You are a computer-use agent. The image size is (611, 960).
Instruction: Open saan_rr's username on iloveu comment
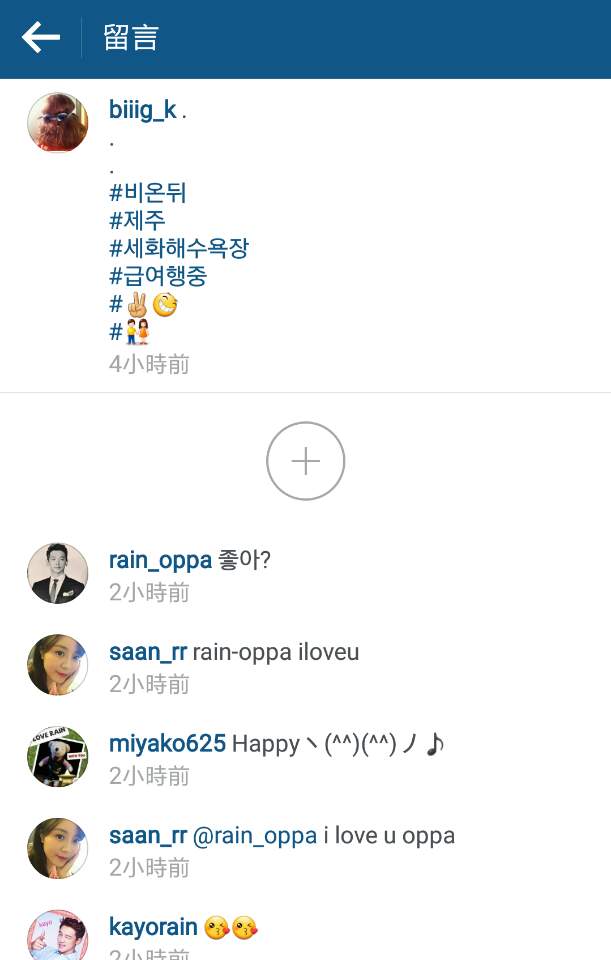147,652
